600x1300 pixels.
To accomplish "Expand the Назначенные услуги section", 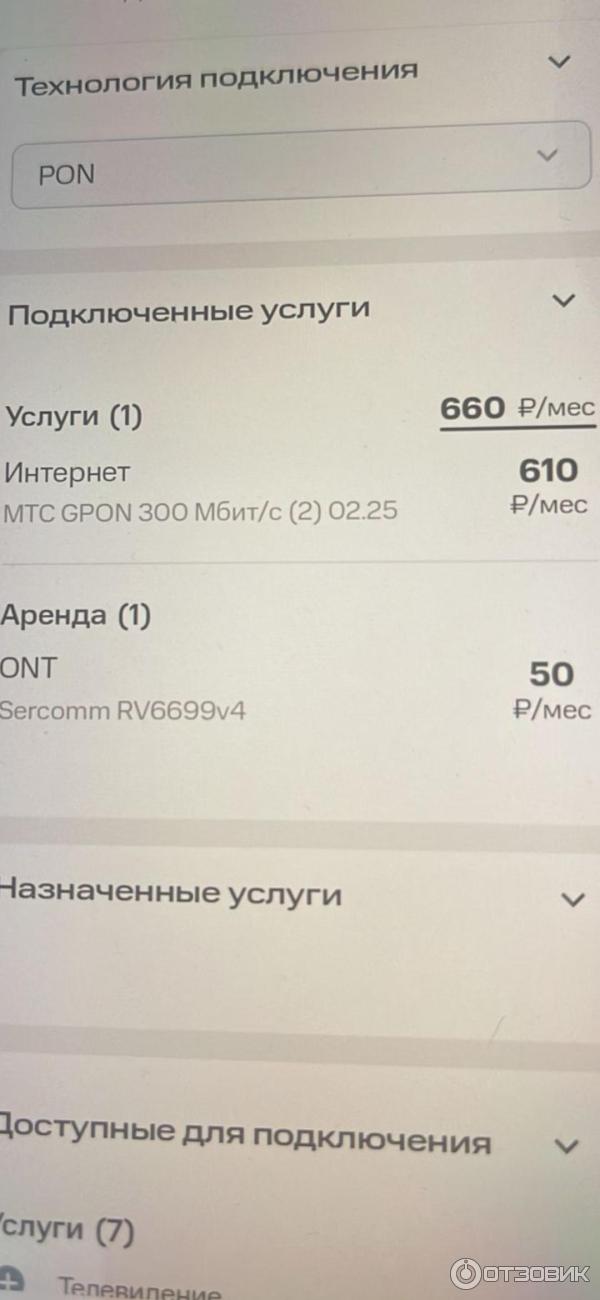I will coord(572,899).
